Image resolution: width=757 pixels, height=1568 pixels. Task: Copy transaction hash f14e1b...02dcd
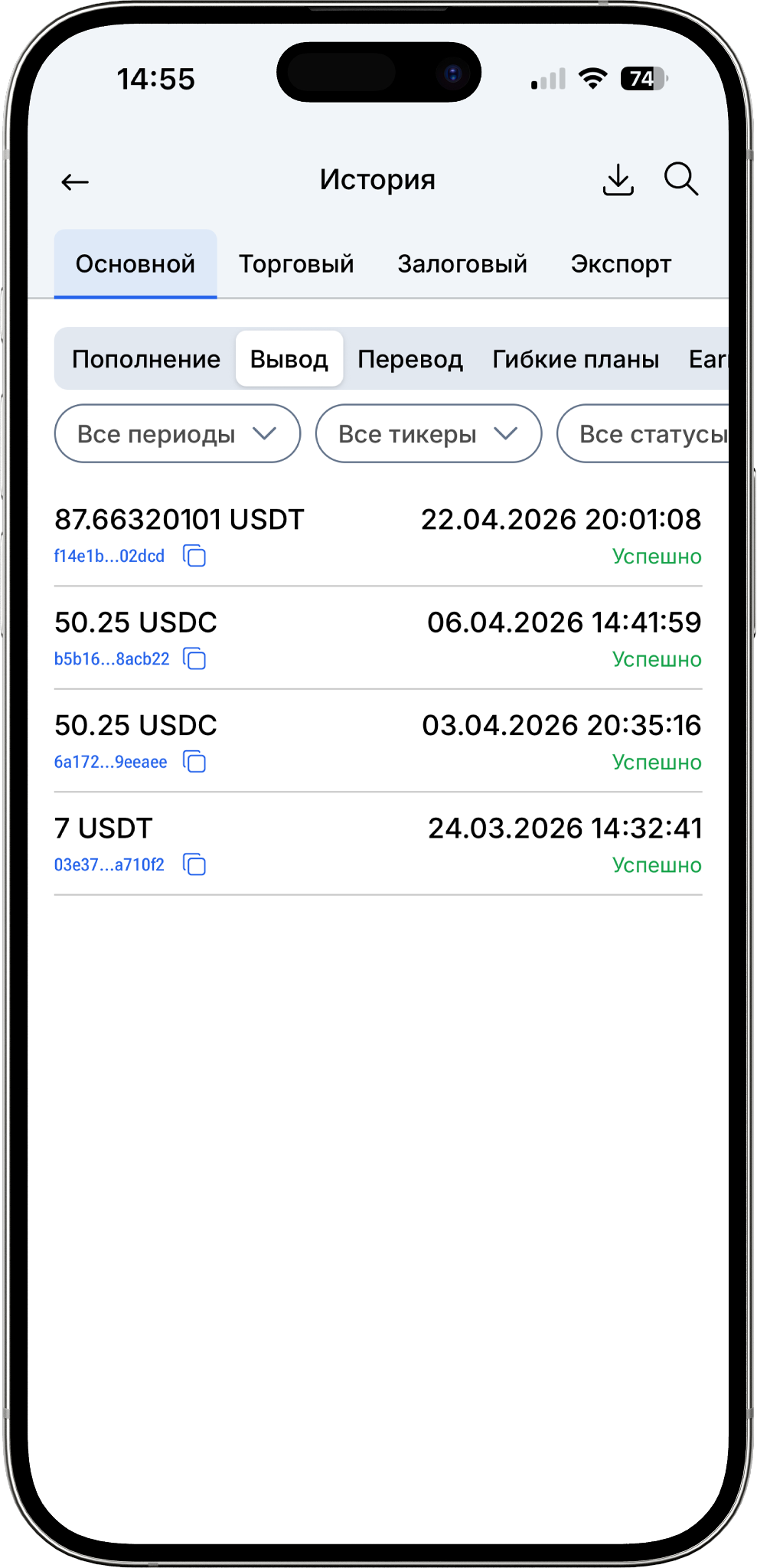pyautogui.click(x=194, y=556)
